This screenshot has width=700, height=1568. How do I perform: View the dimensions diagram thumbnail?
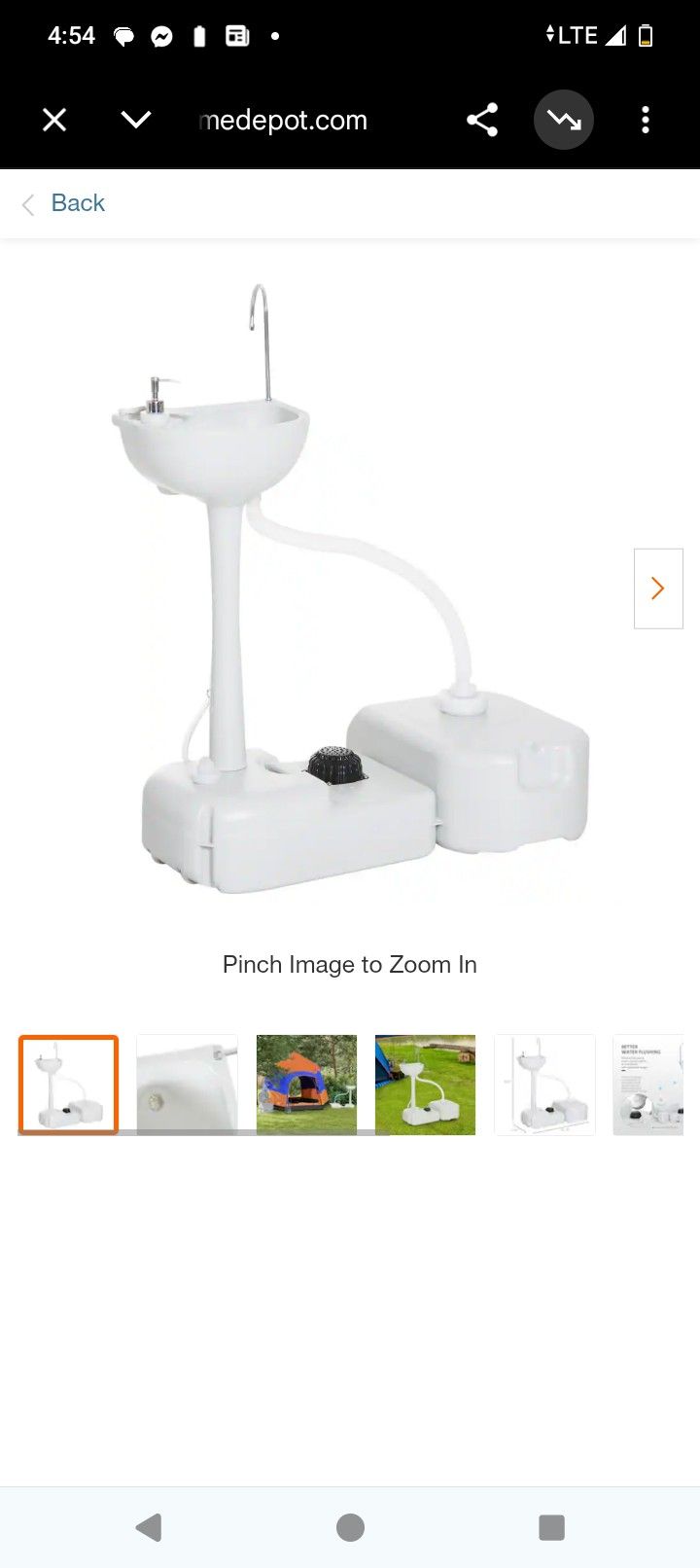(544, 1085)
